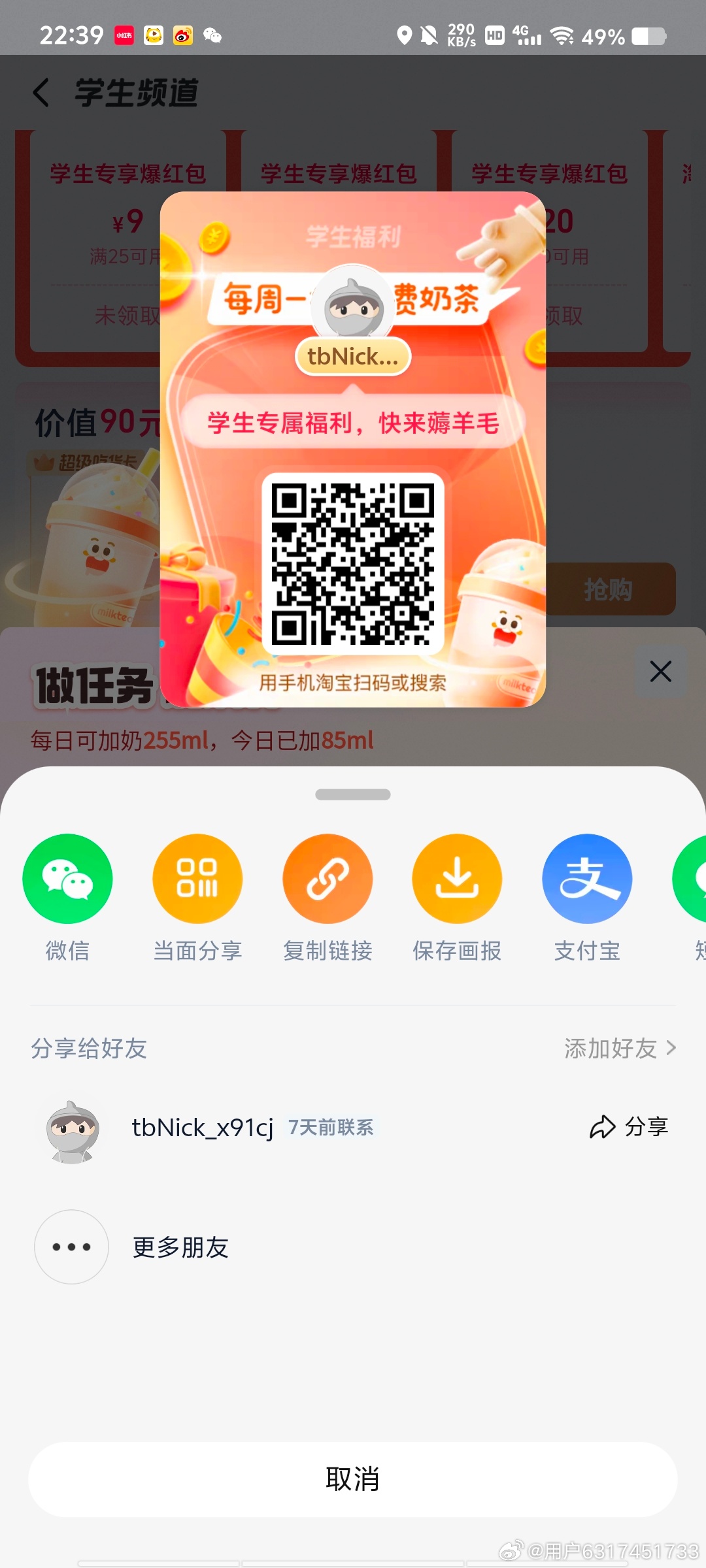The height and width of the screenshot is (1568, 706).
Task: Choose 当面分享 face-to-face sharing
Action: [x=197, y=879]
